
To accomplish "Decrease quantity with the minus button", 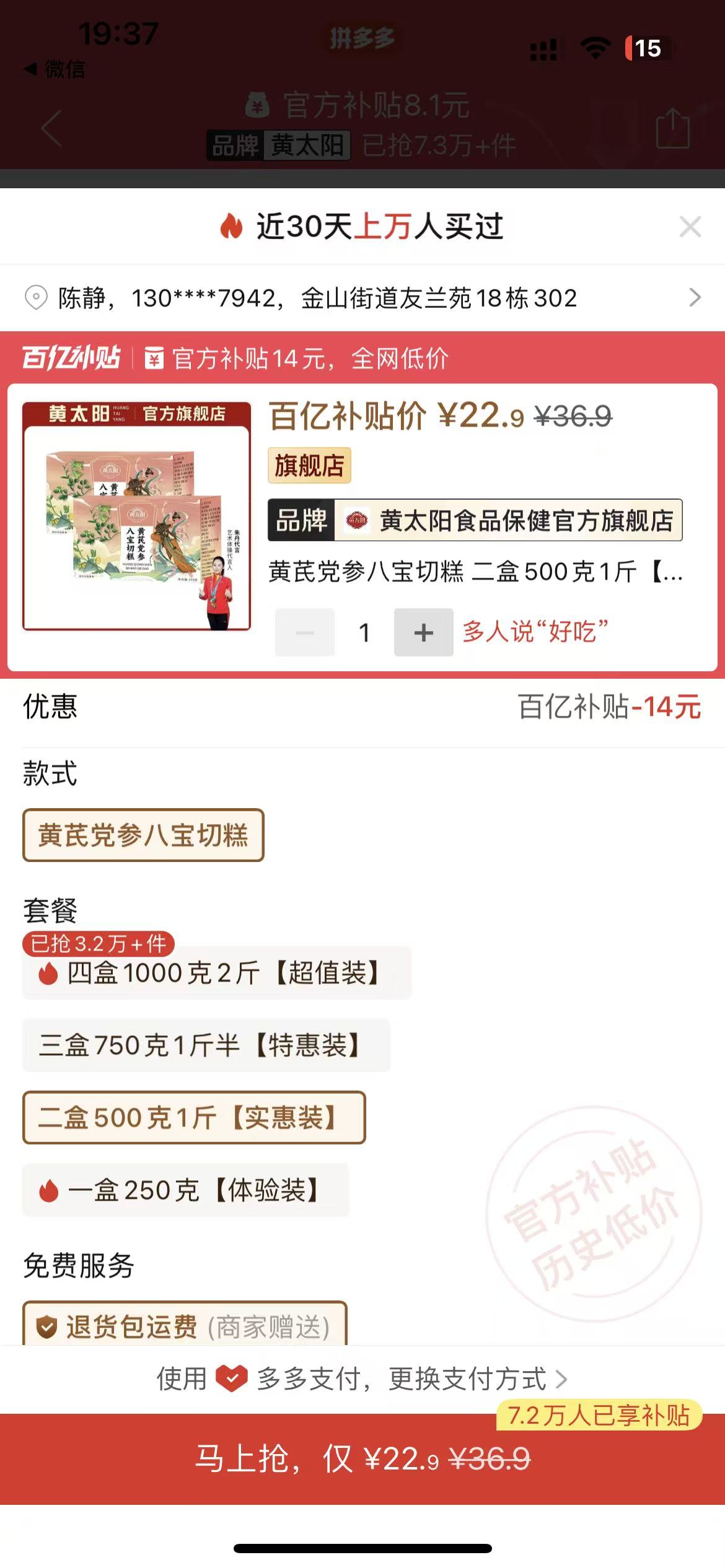I will point(305,632).
